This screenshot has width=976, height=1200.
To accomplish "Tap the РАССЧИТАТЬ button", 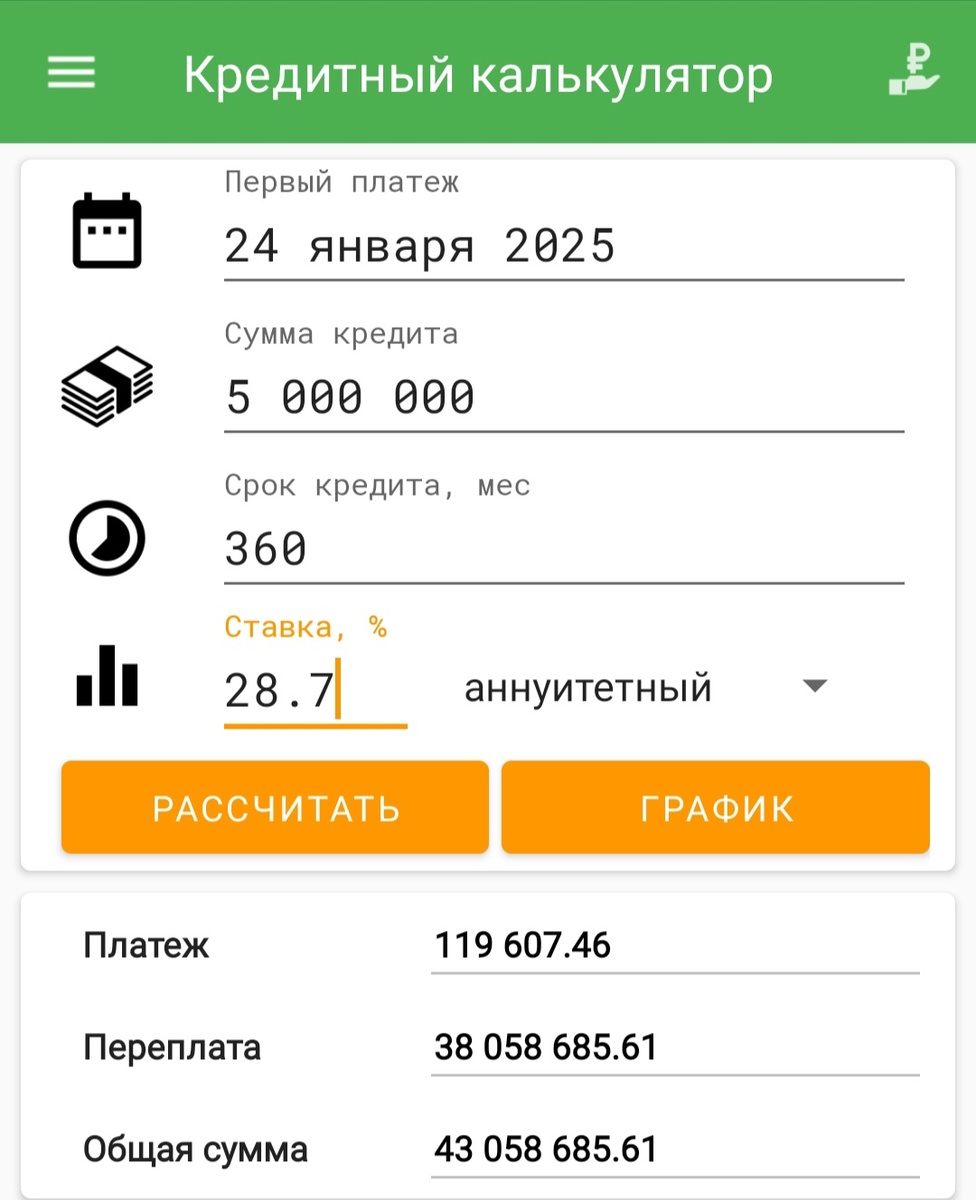I will pos(275,808).
